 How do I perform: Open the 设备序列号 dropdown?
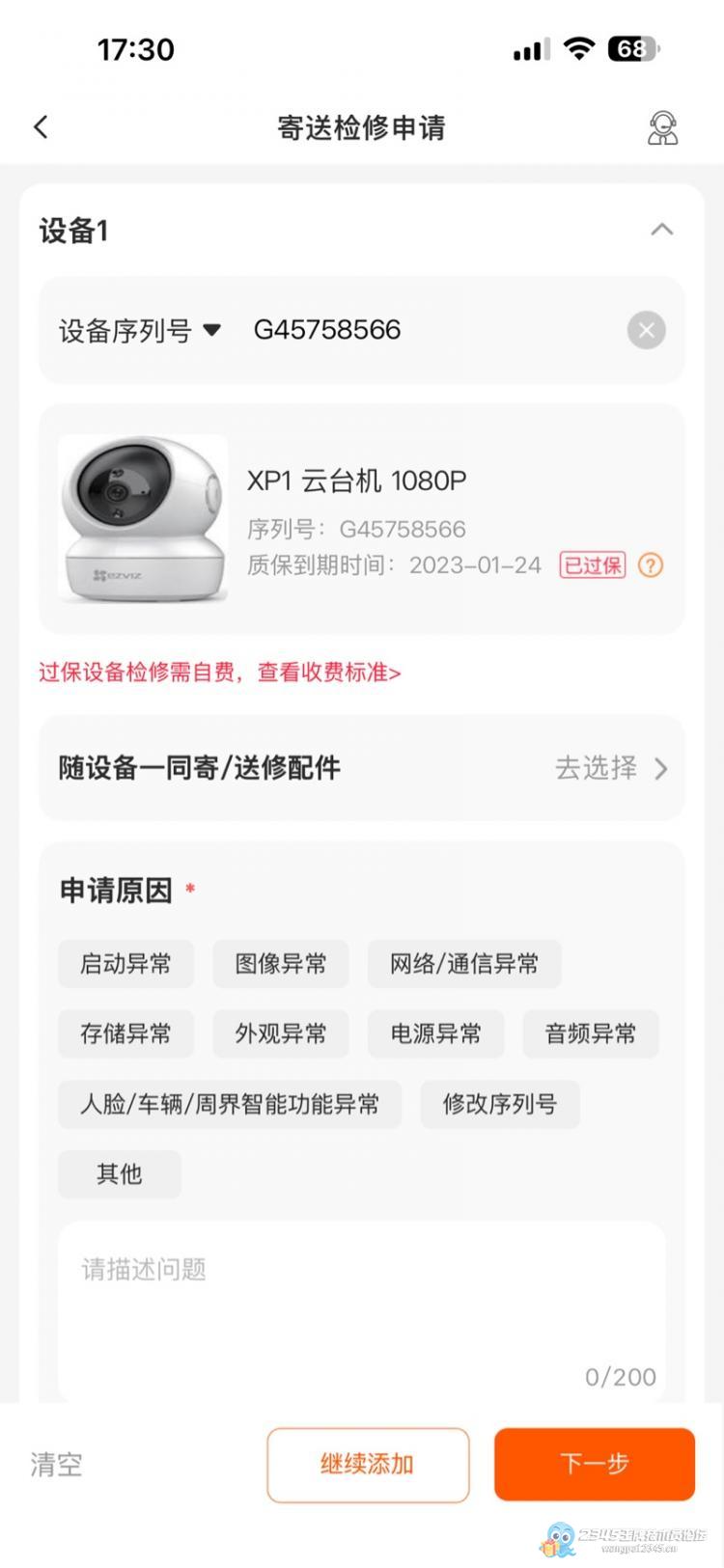pyautogui.click(x=140, y=331)
